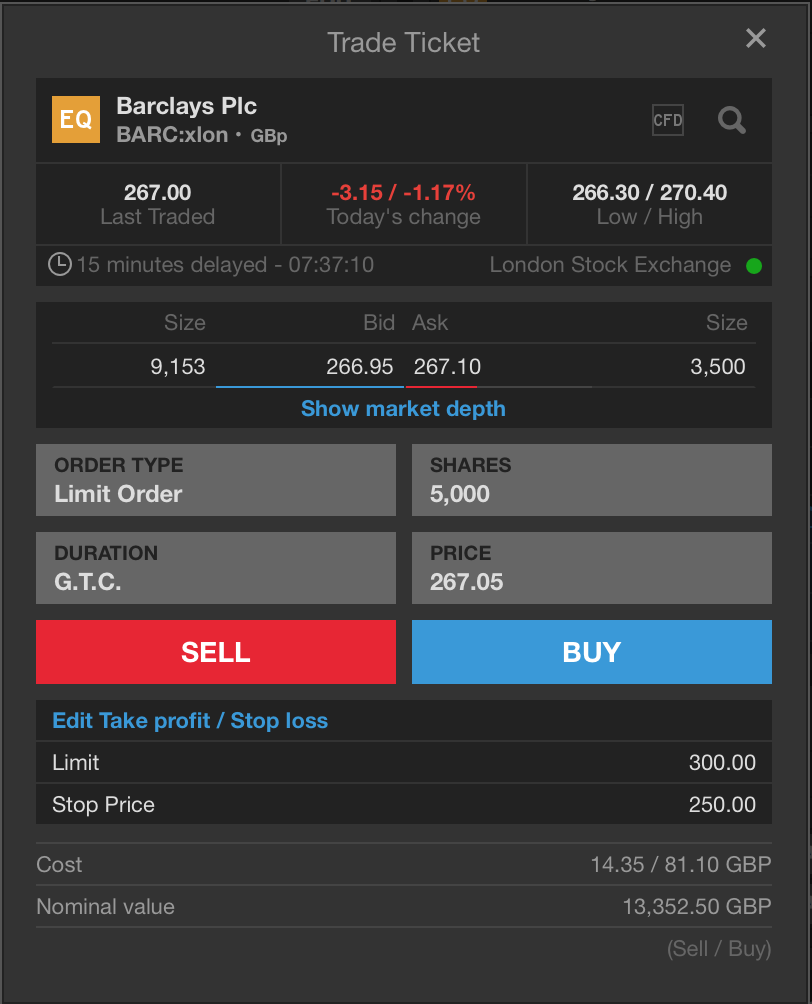Close the Trade Ticket dialog

[x=756, y=39]
